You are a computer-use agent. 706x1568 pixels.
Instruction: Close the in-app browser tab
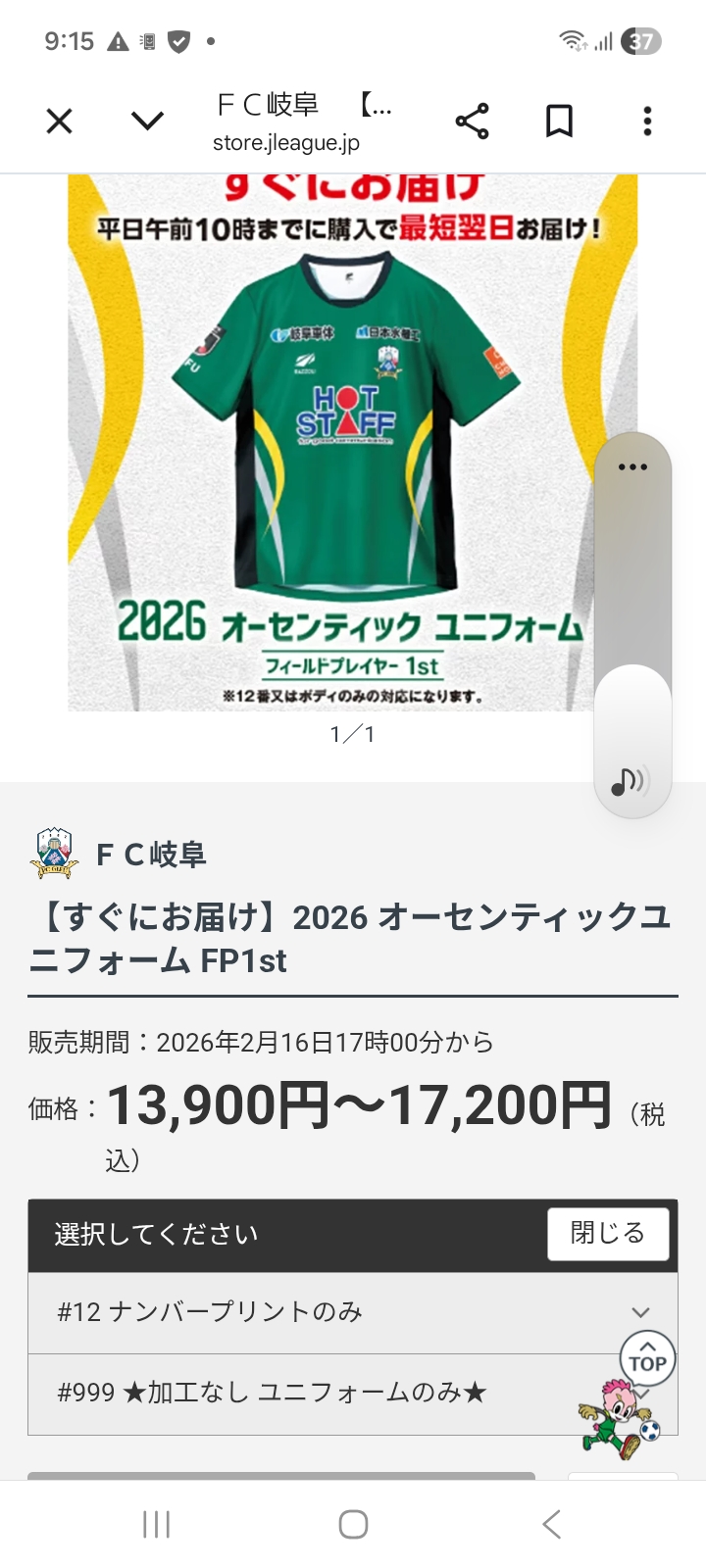[60, 122]
